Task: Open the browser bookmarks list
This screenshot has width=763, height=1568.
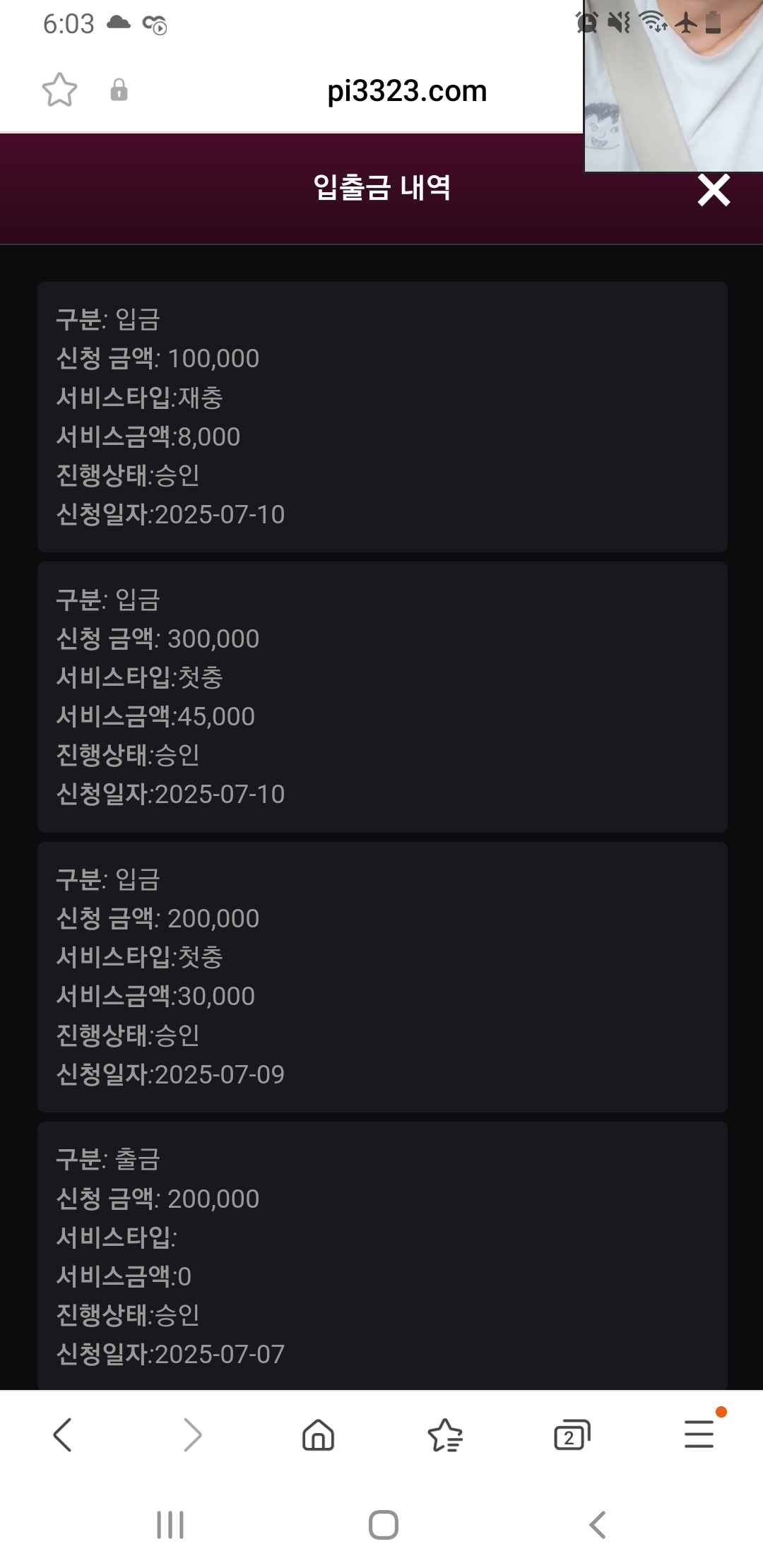Action: point(445,1435)
